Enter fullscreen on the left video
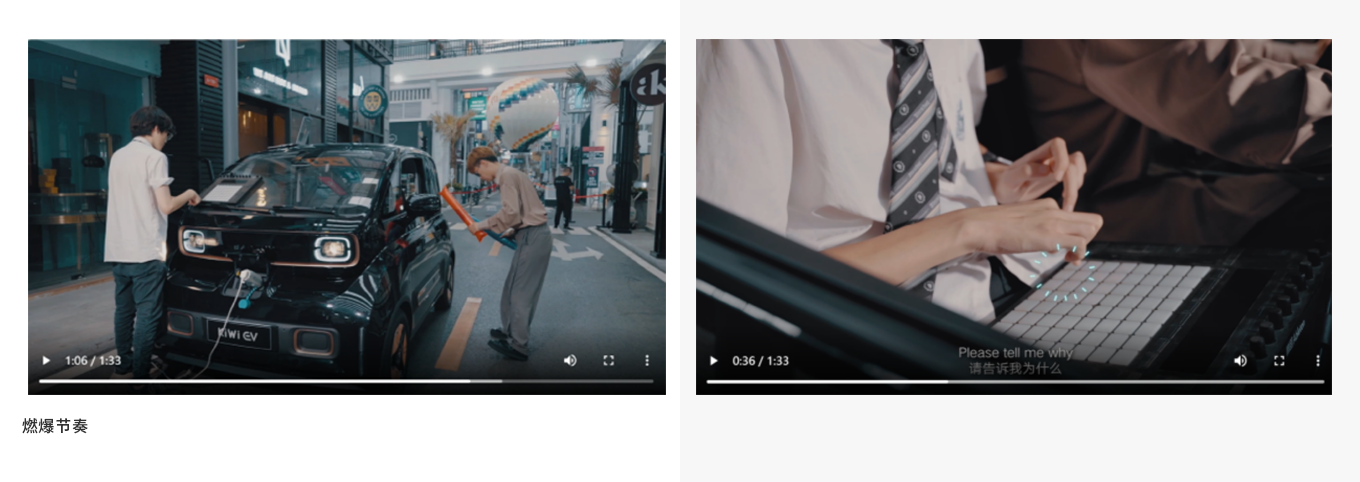Viewport: 1360px width, 482px height. (x=608, y=360)
